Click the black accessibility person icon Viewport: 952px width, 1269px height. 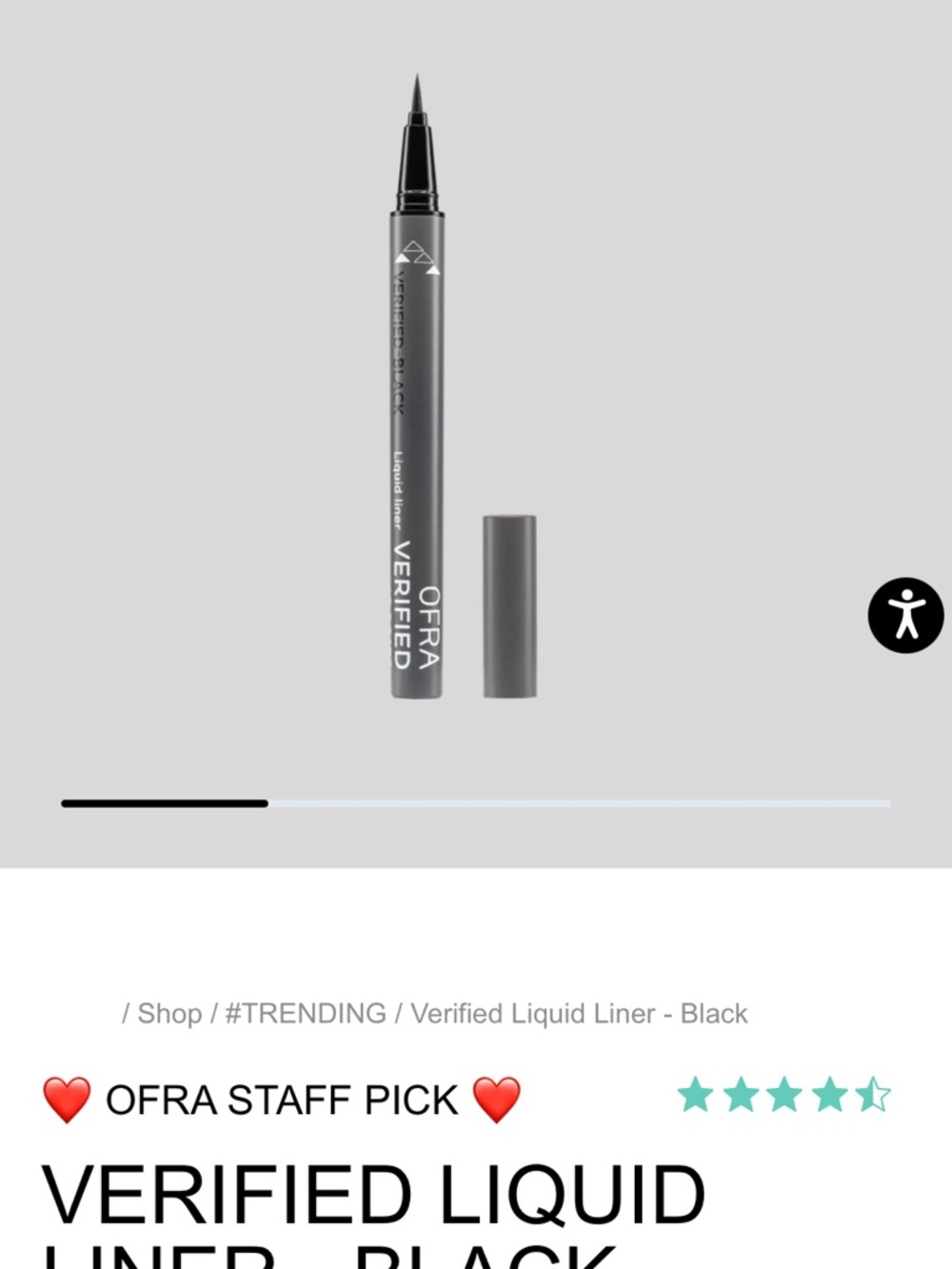(905, 616)
